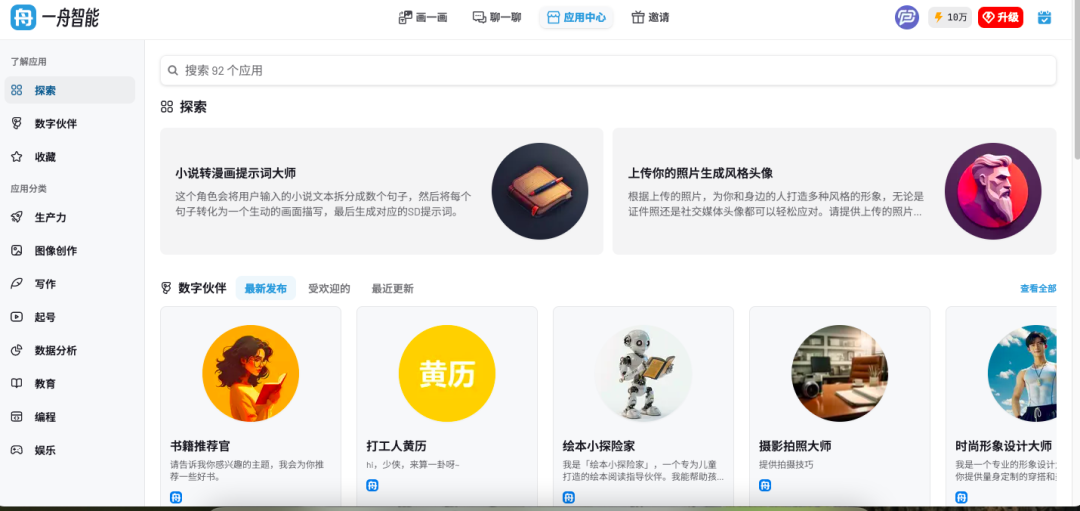Open the 画一画 drawing tab

(423, 17)
